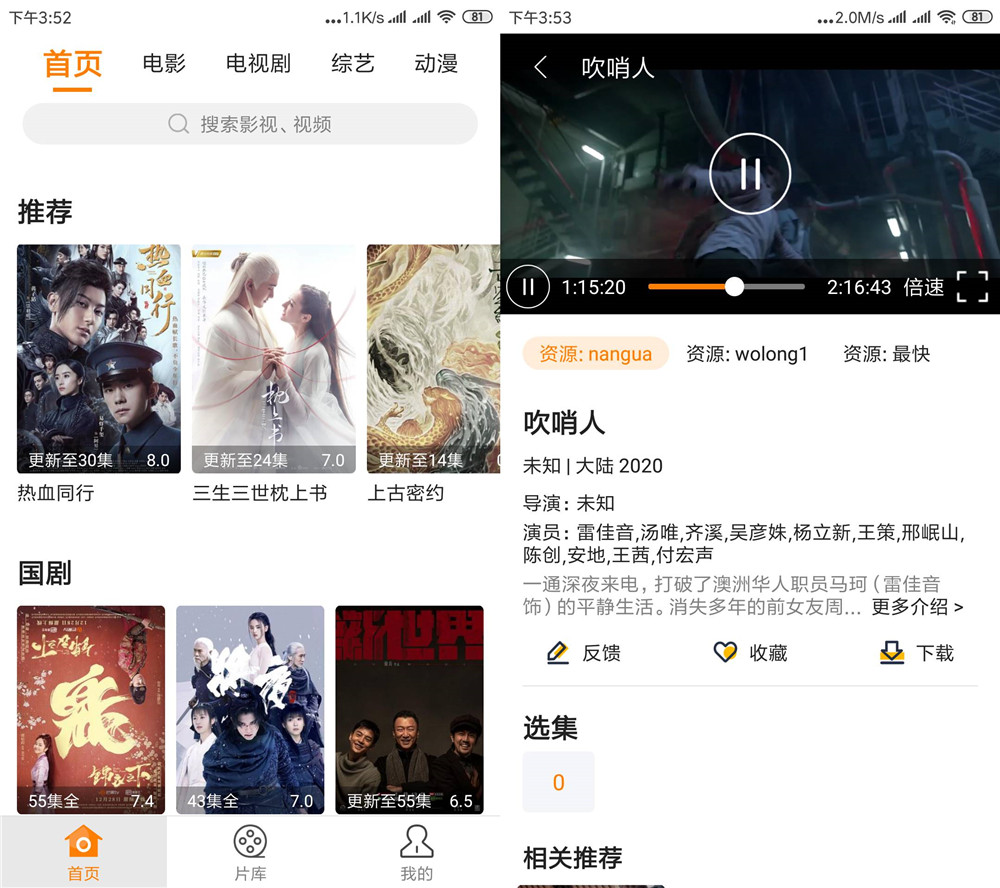1000x888 pixels.
Task: Expand 更多介绍 for full description
Action: (x=917, y=607)
